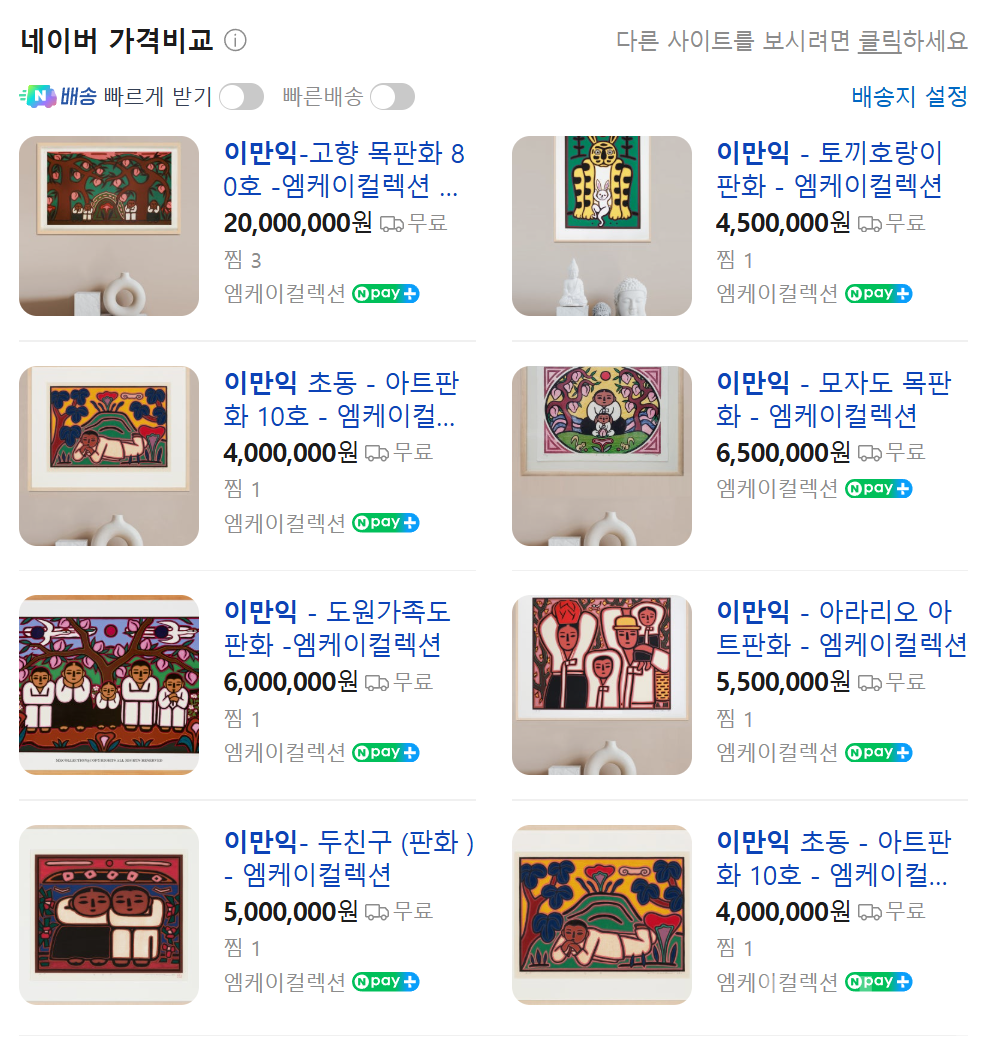Open 배송지 설정
The height and width of the screenshot is (1051, 988).
tap(909, 97)
